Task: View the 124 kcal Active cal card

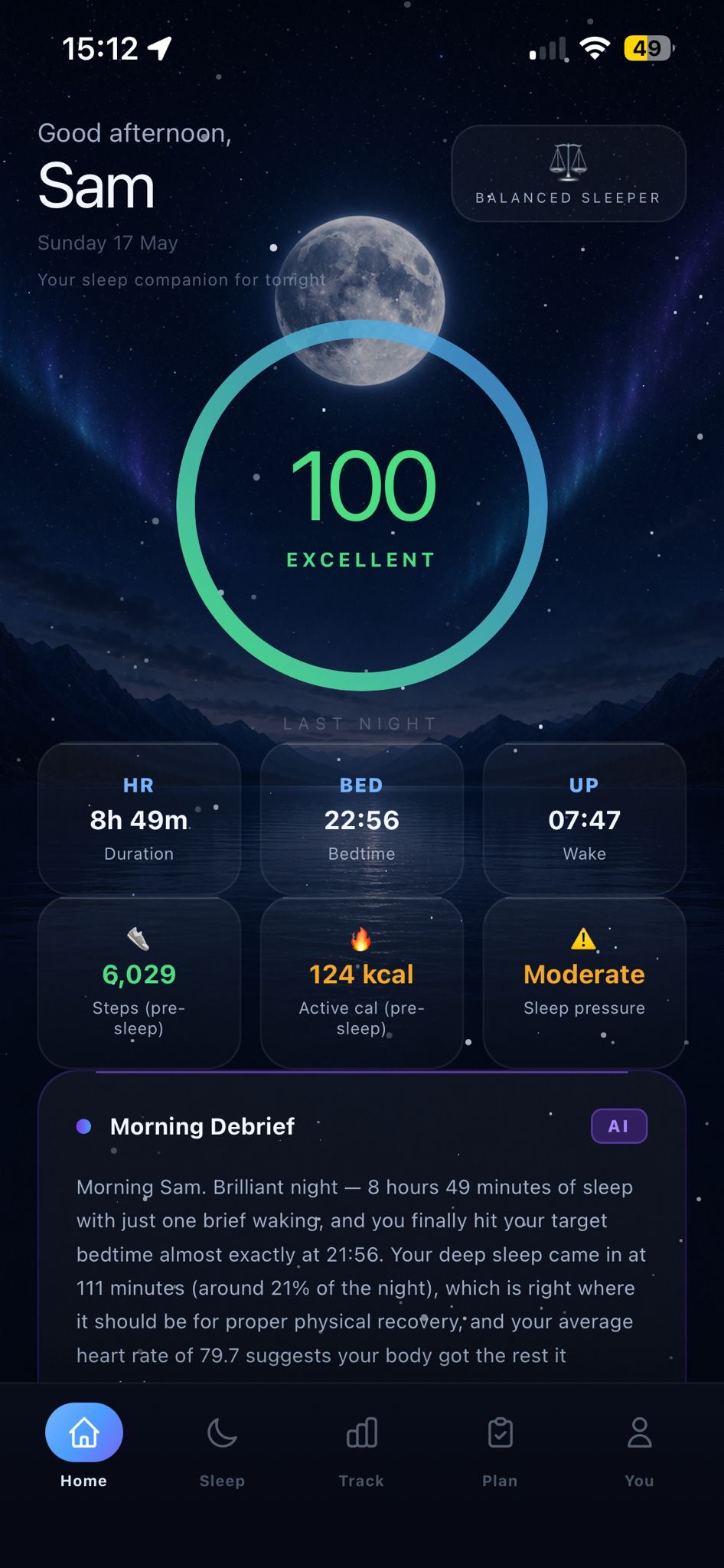Action: [x=362, y=983]
